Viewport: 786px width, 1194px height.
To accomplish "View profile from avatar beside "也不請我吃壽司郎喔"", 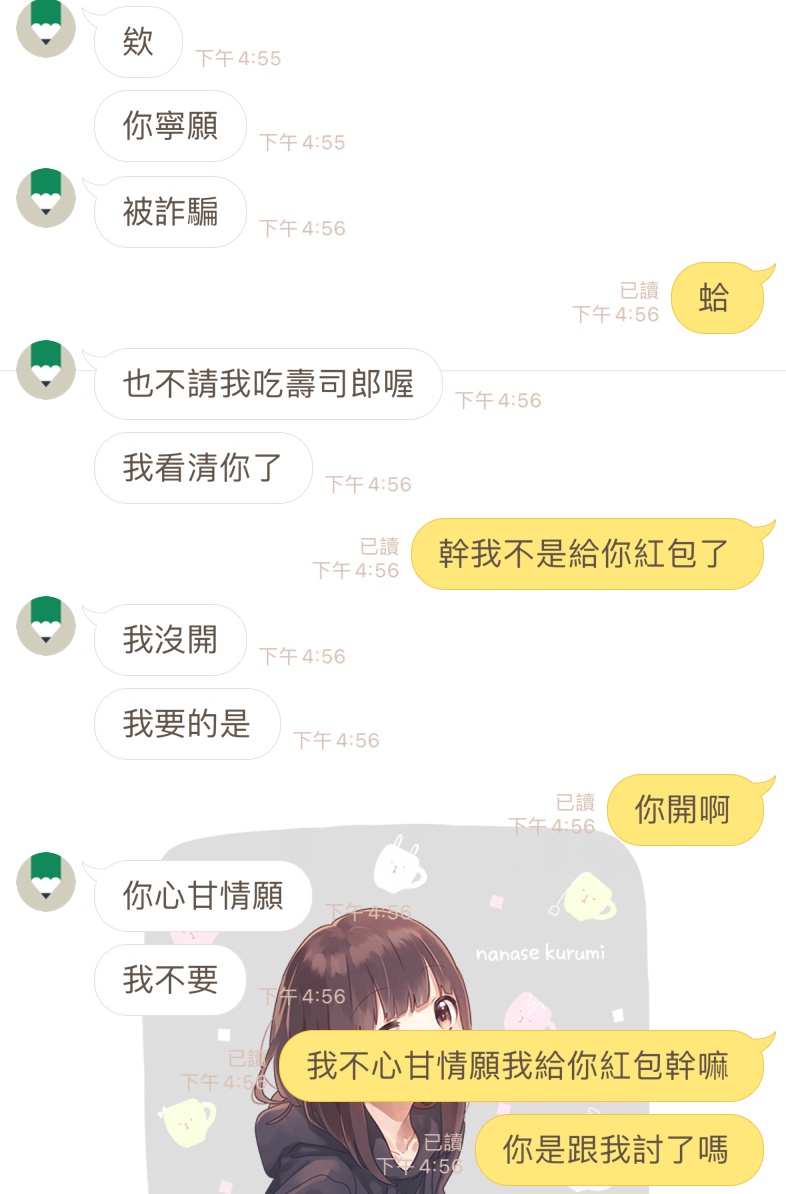I will coord(46,370).
